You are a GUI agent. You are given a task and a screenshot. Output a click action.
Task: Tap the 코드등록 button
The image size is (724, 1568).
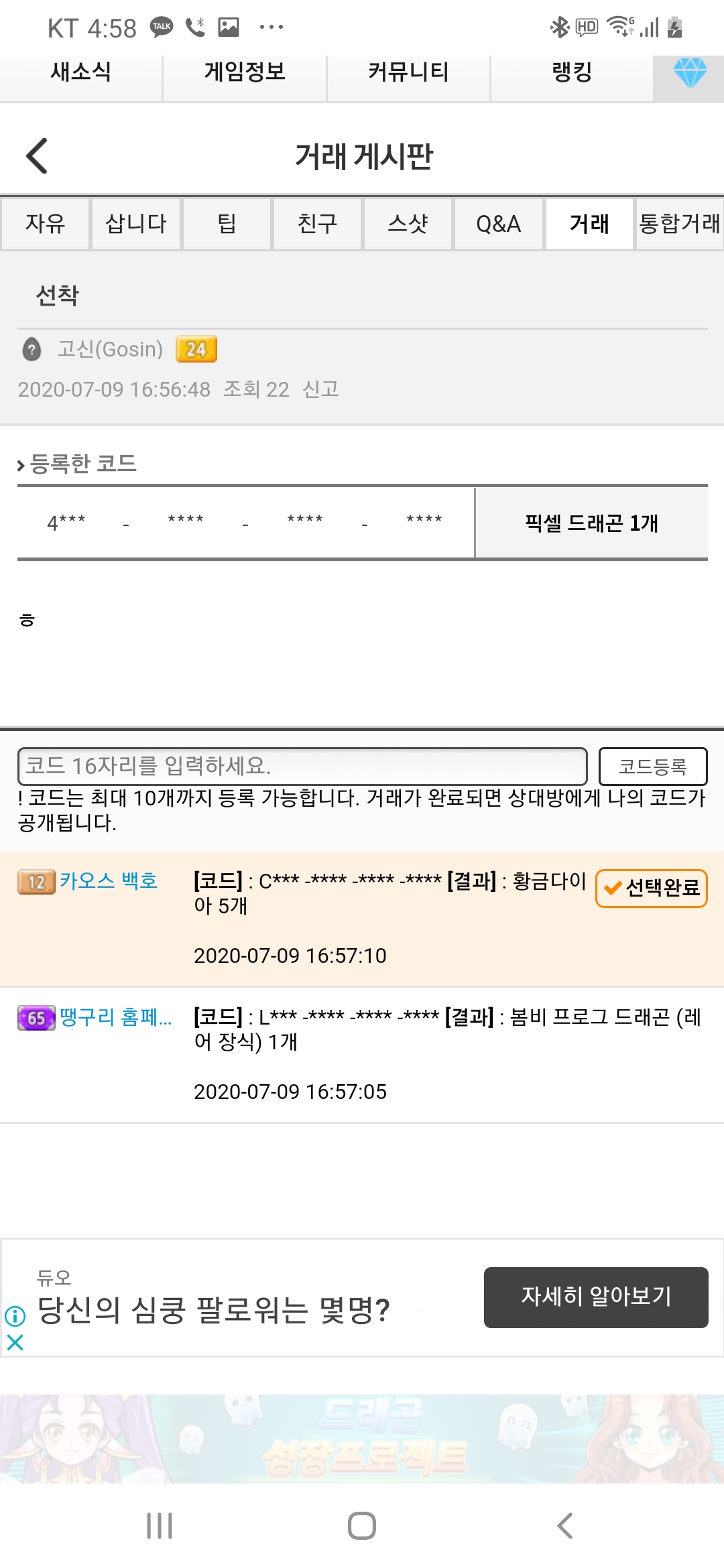(x=652, y=766)
